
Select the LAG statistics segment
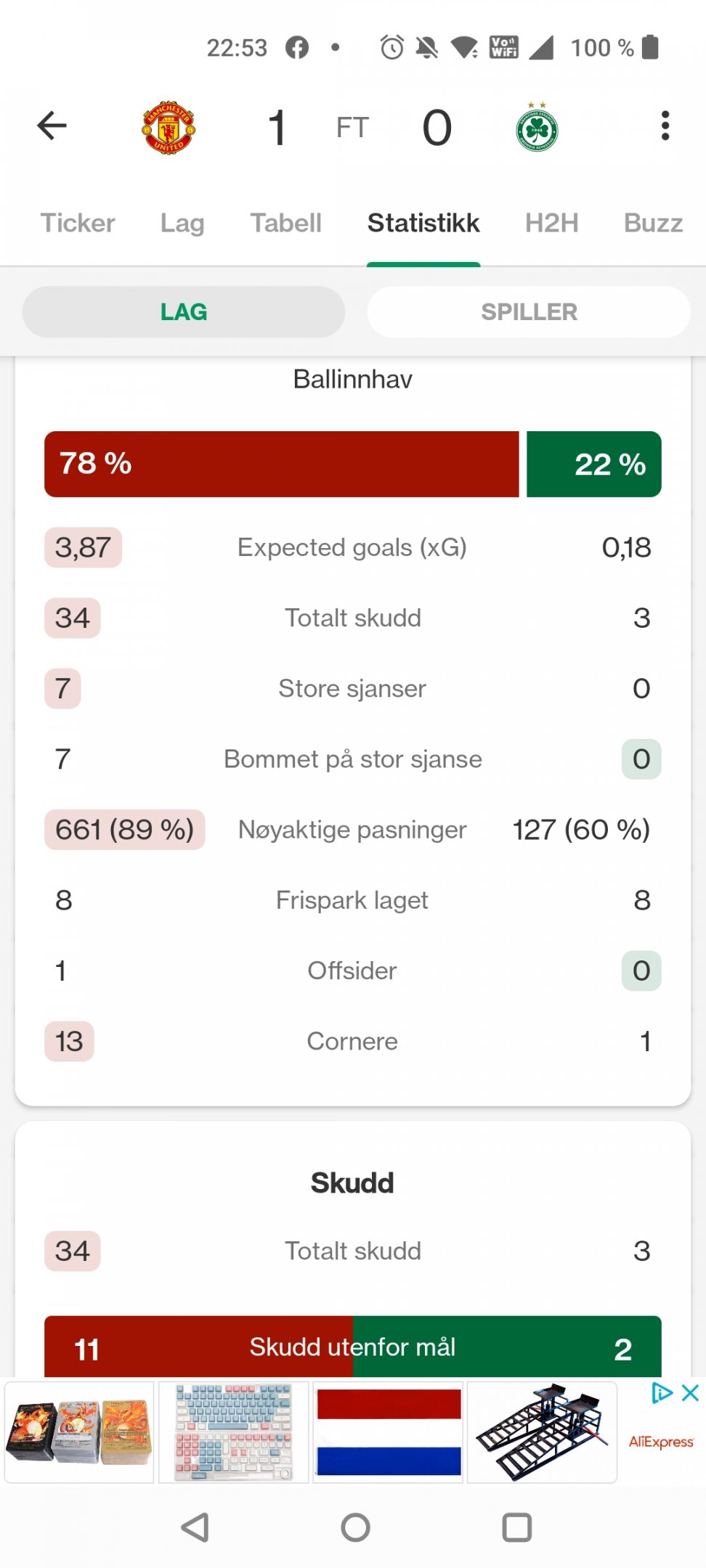pyautogui.click(x=184, y=312)
